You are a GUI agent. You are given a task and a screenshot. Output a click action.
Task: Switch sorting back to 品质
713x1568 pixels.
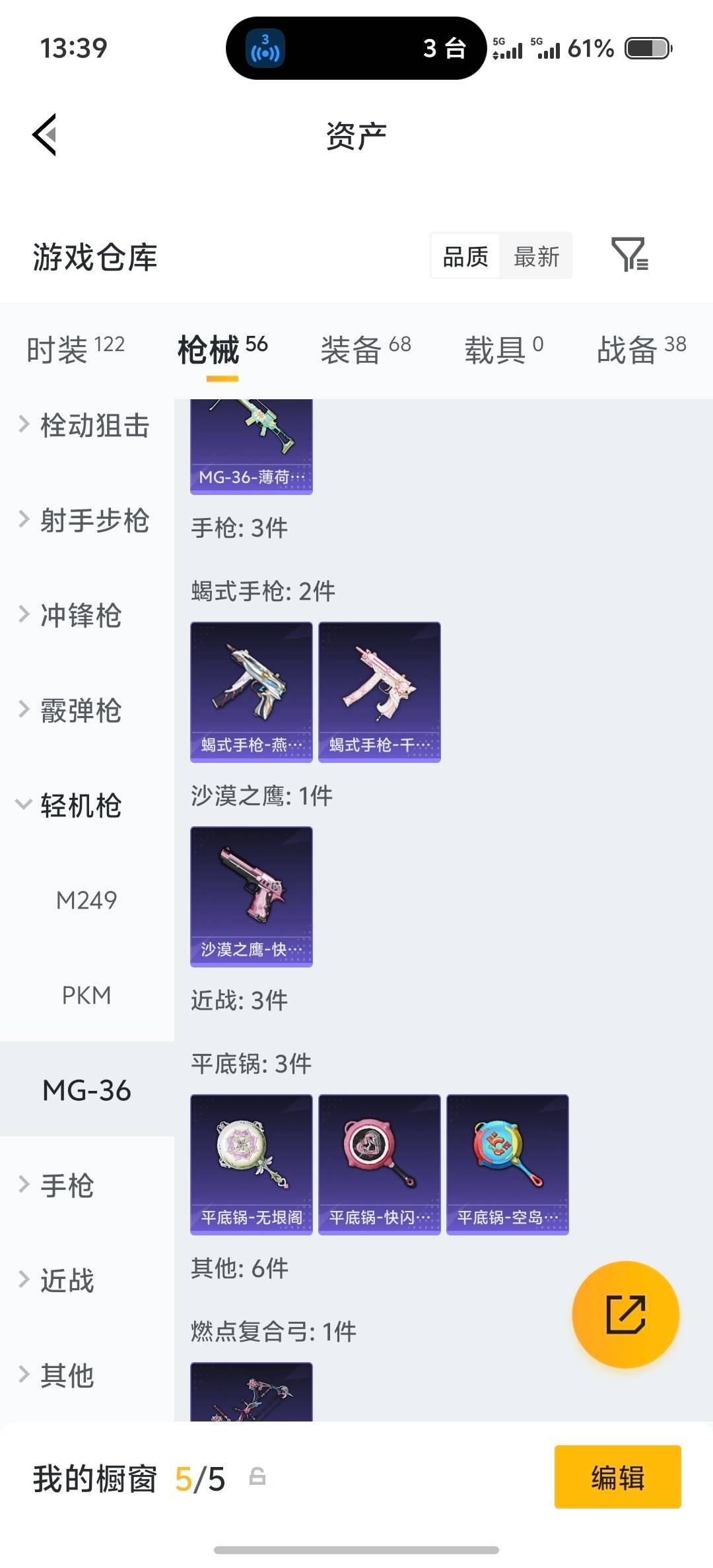pos(465,256)
